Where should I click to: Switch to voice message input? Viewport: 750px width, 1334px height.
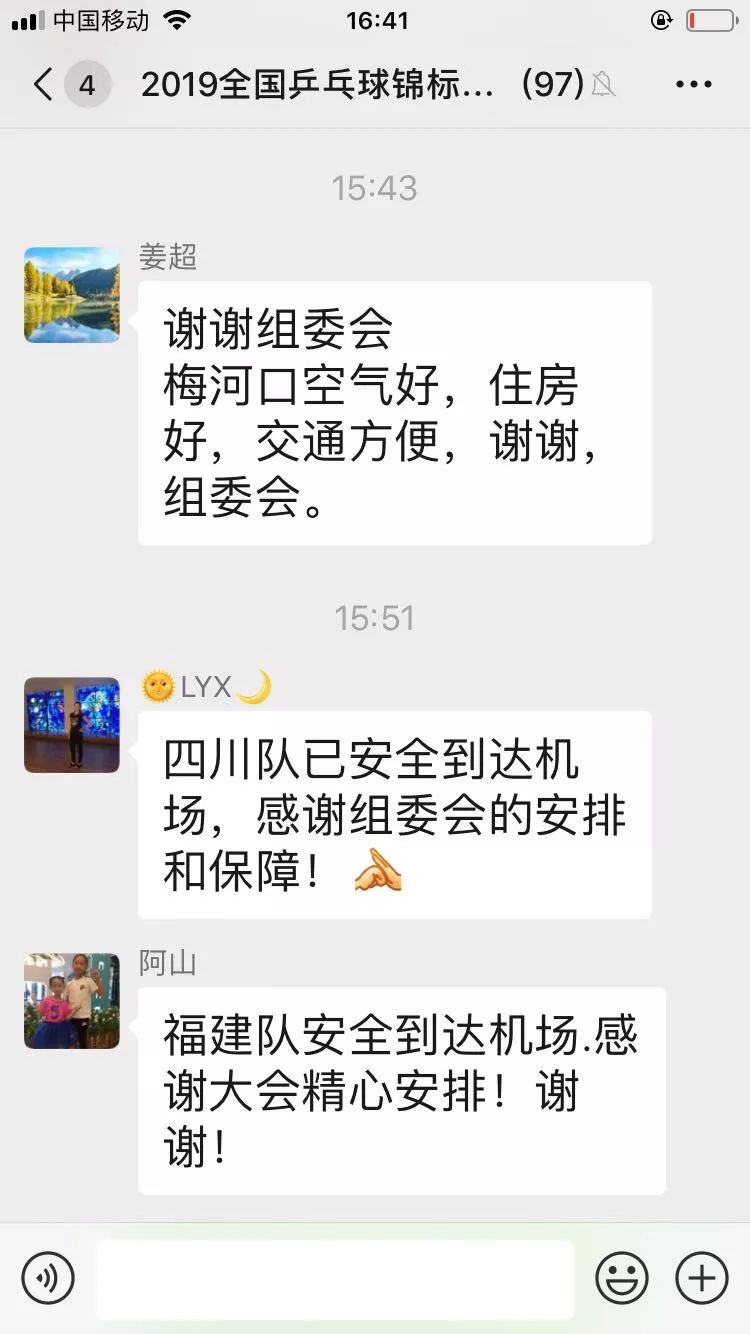48,1277
